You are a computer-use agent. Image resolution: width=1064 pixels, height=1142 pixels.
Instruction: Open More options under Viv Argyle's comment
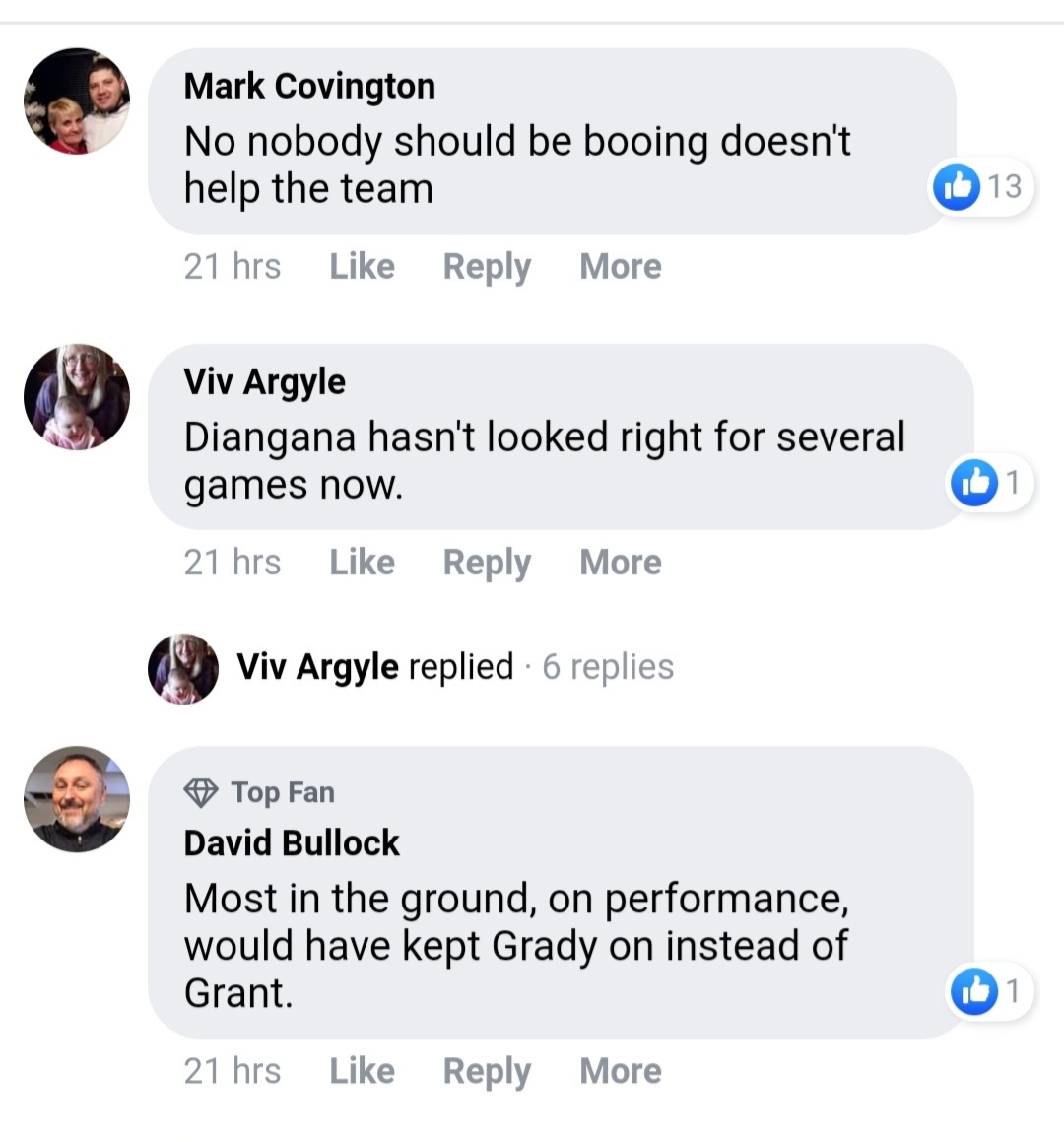(x=620, y=562)
